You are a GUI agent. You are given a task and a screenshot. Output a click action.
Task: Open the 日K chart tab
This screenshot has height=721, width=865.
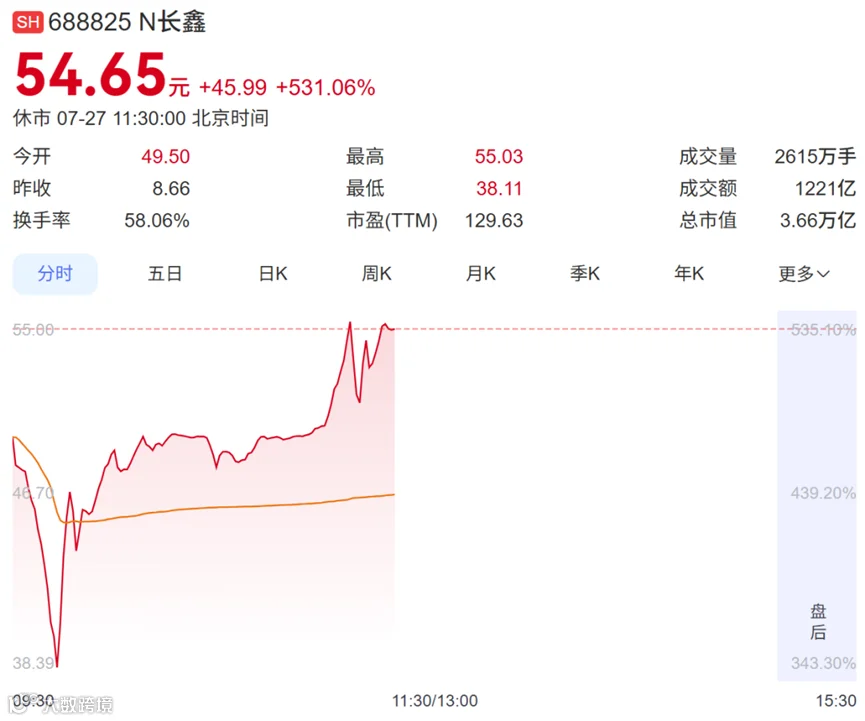click(x=273, y=274)
